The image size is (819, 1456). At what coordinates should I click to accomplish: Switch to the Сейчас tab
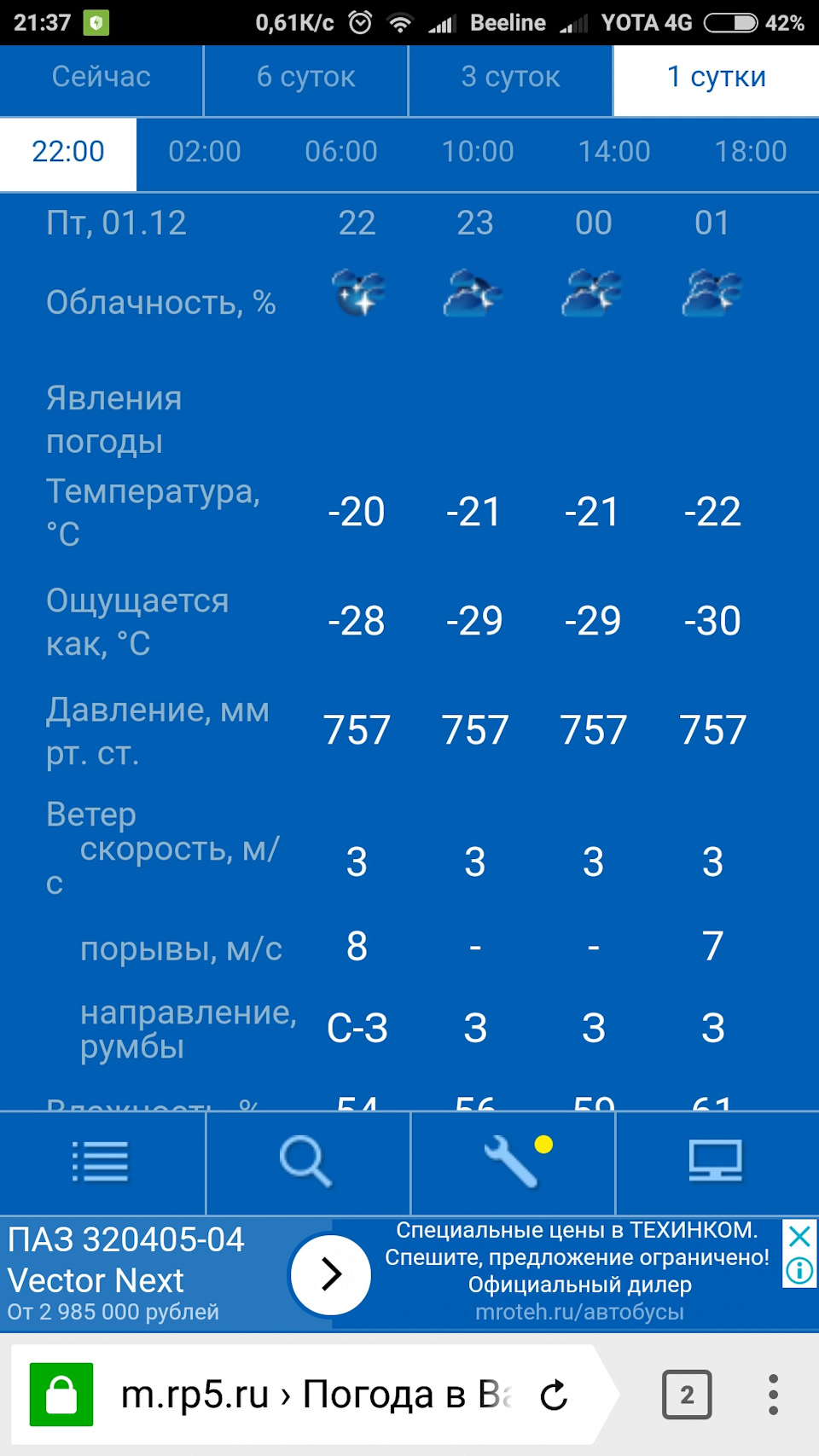[101, 78]
